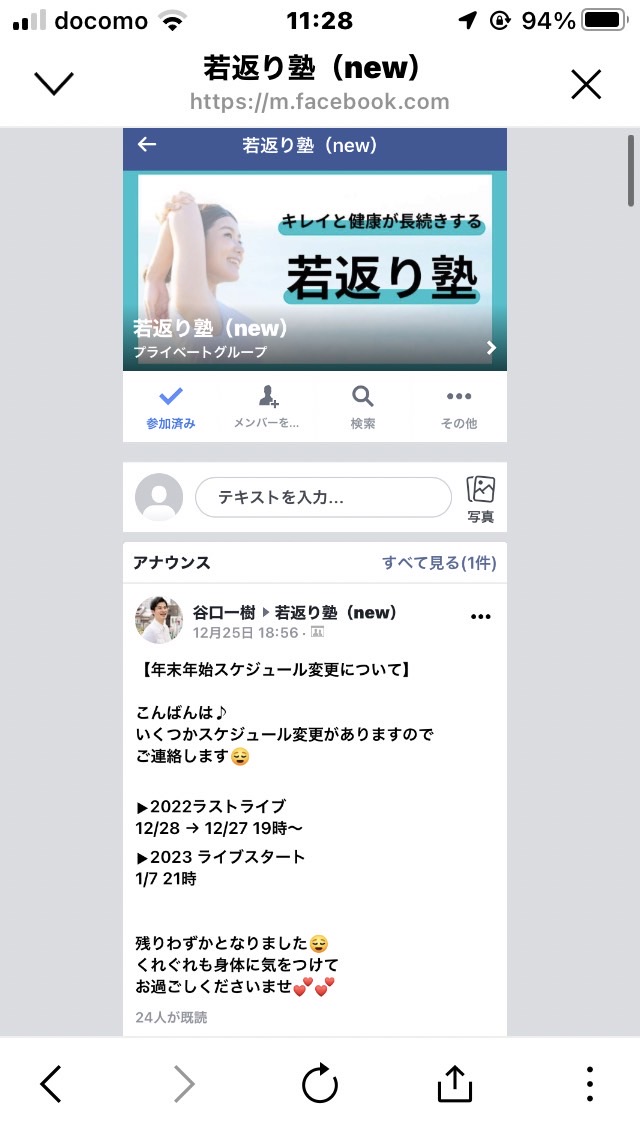640x1136 pixels.
Task: Reload the page
Action: point(320,1084)
